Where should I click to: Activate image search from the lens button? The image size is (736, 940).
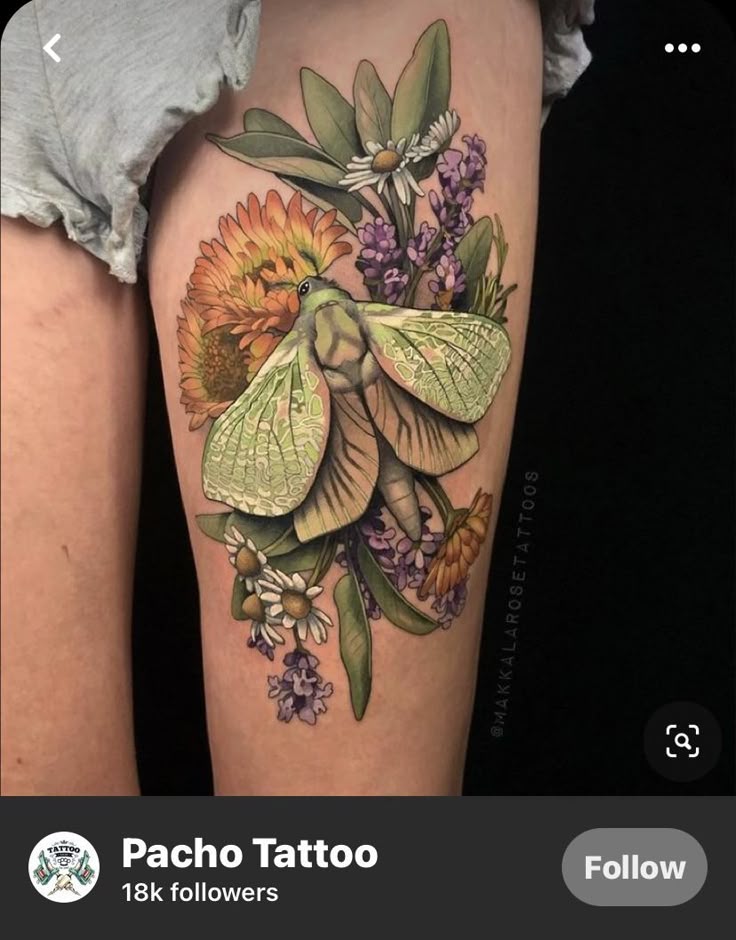click(683, 740)
